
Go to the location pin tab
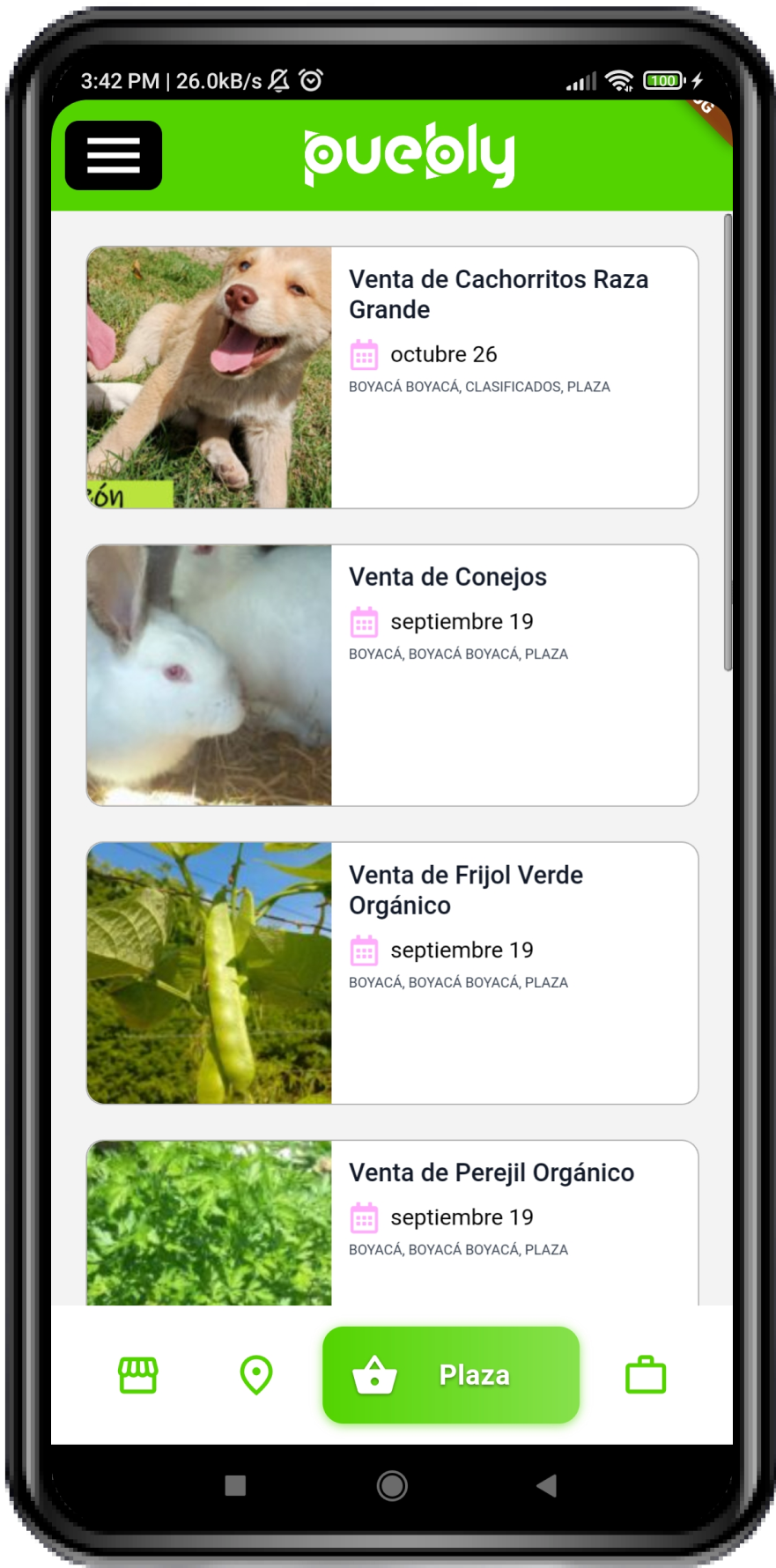click(256, 1375)
